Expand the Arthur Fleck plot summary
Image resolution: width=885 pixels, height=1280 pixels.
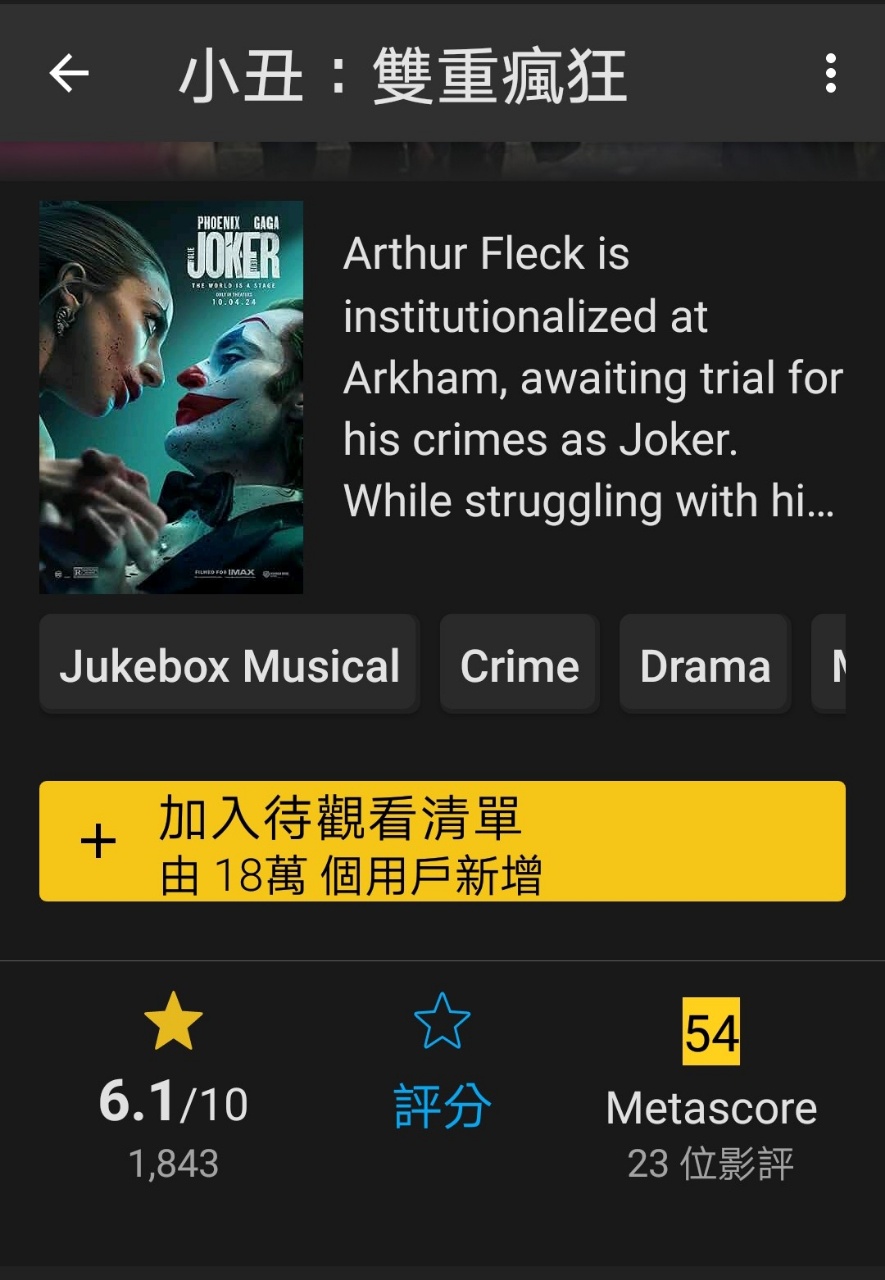(592, 378)
